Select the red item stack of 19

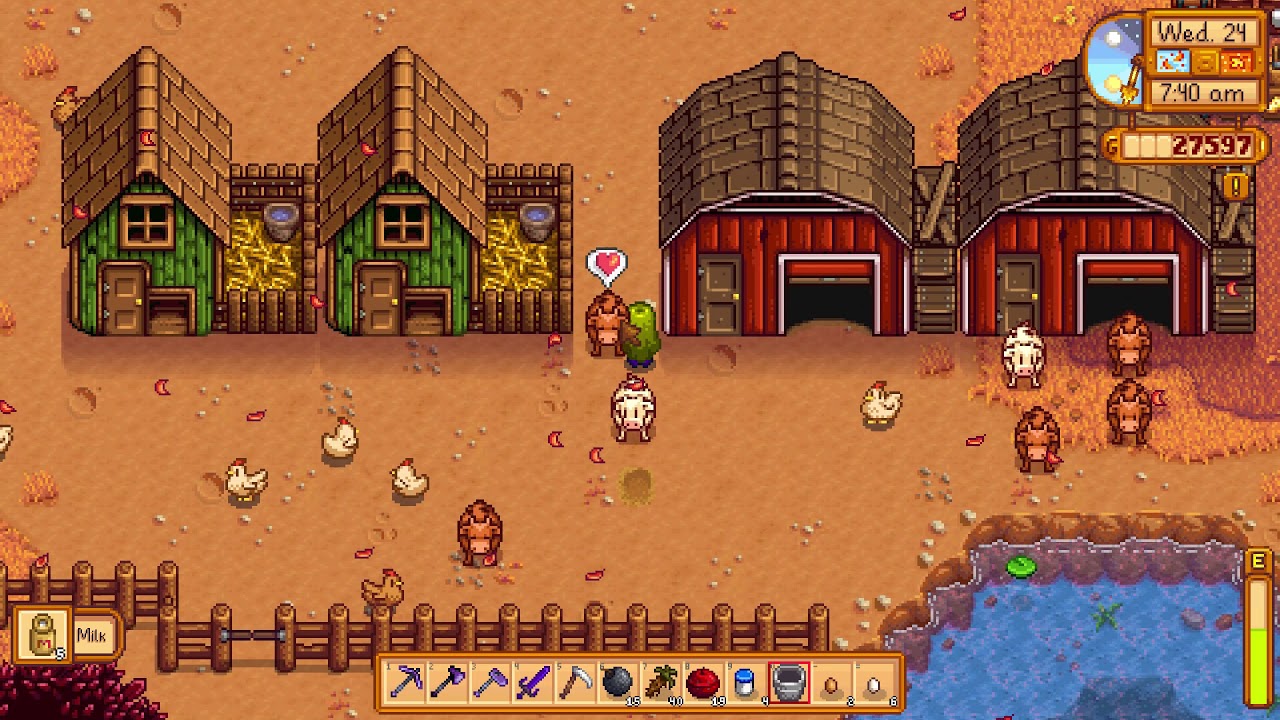tap(704, 683)
